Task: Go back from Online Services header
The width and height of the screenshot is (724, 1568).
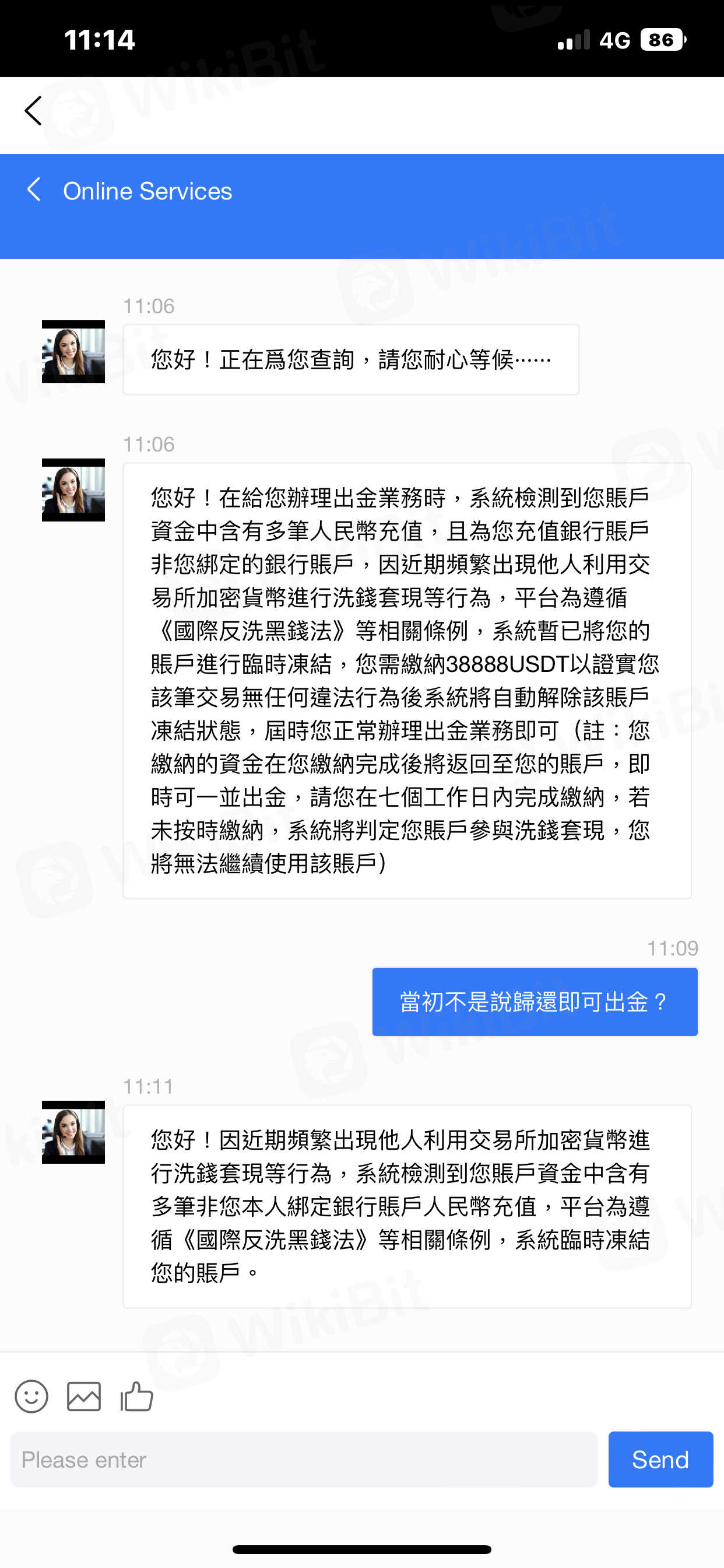Action: [x=34, y=190]
